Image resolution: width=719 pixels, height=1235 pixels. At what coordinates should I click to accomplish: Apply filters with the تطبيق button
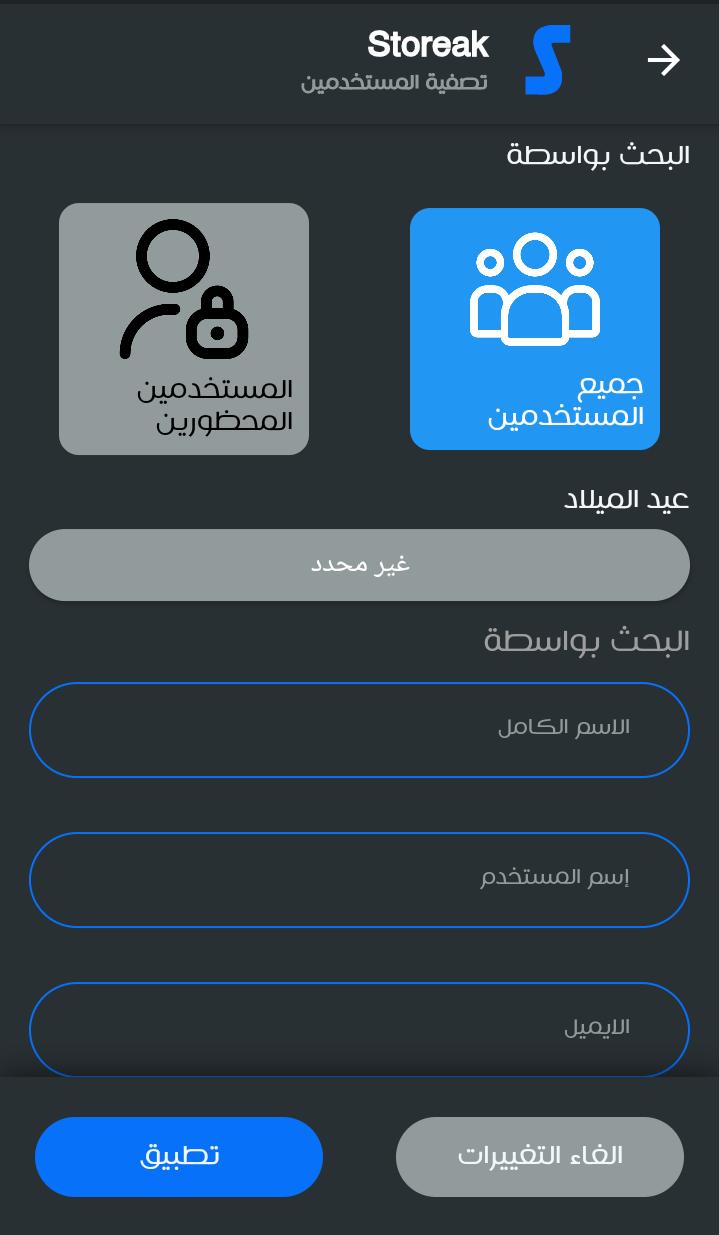[x=179, y=1157]
